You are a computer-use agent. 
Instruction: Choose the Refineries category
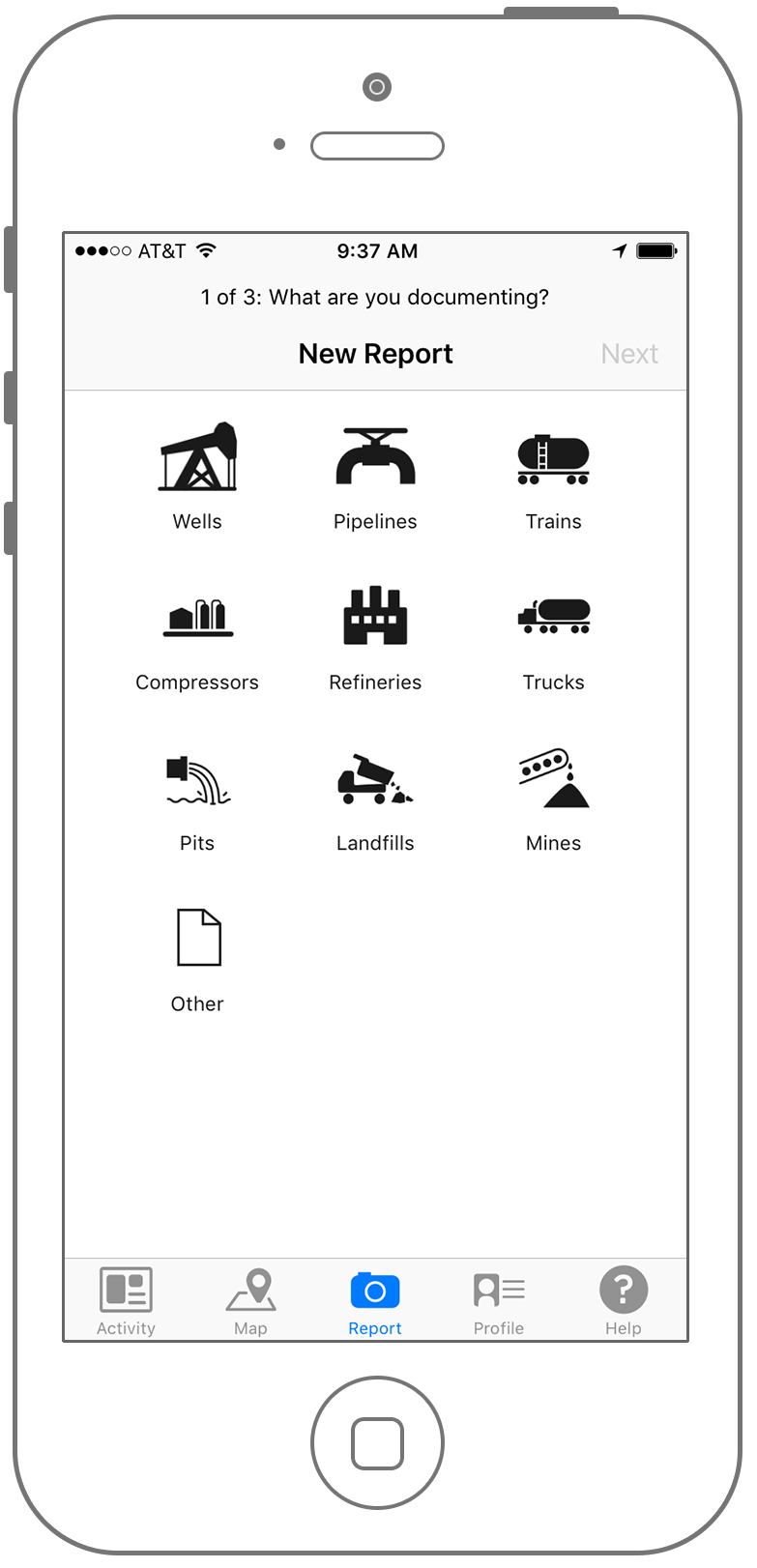point(375,635)
